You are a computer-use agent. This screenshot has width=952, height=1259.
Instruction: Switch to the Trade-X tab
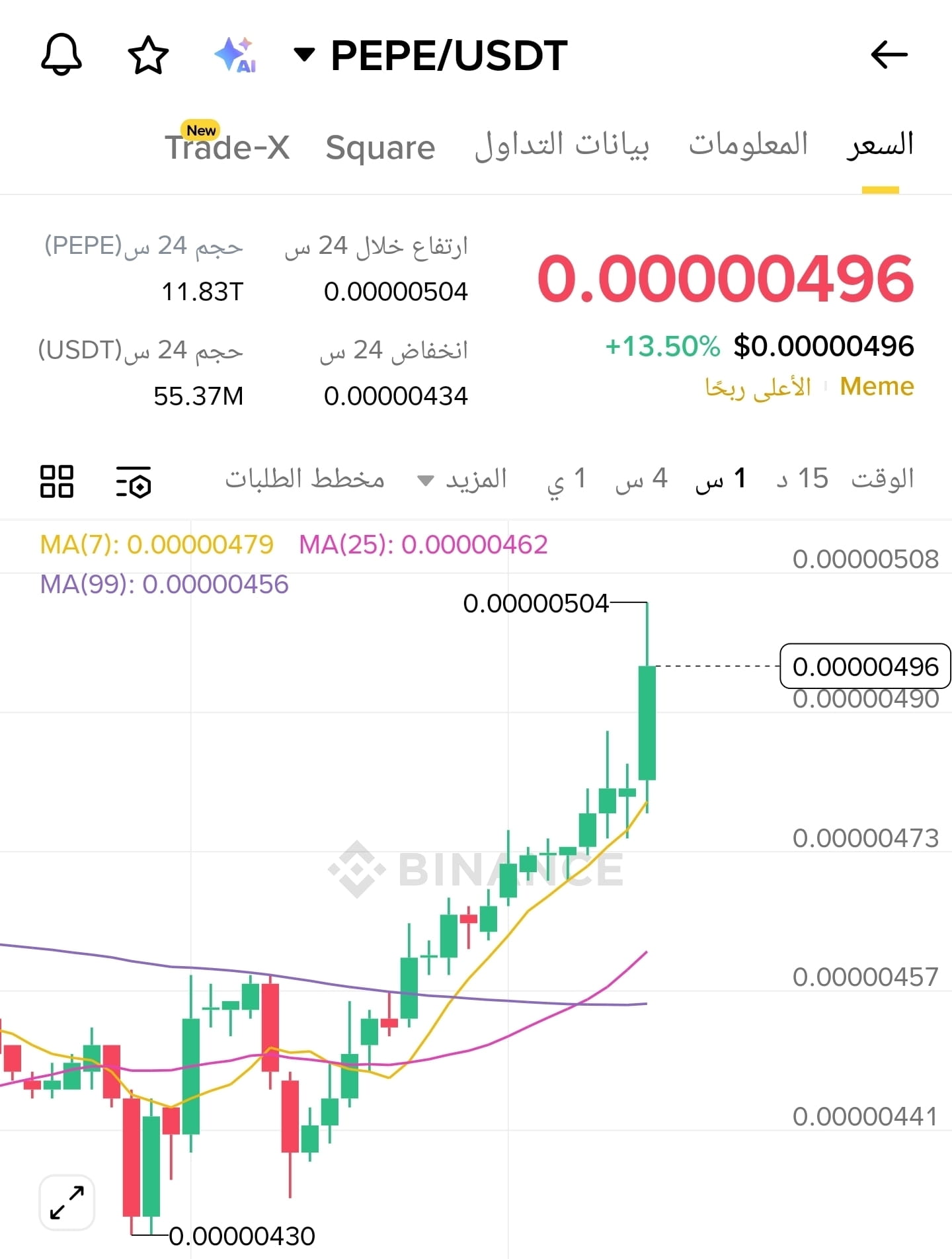coord(227,147)
